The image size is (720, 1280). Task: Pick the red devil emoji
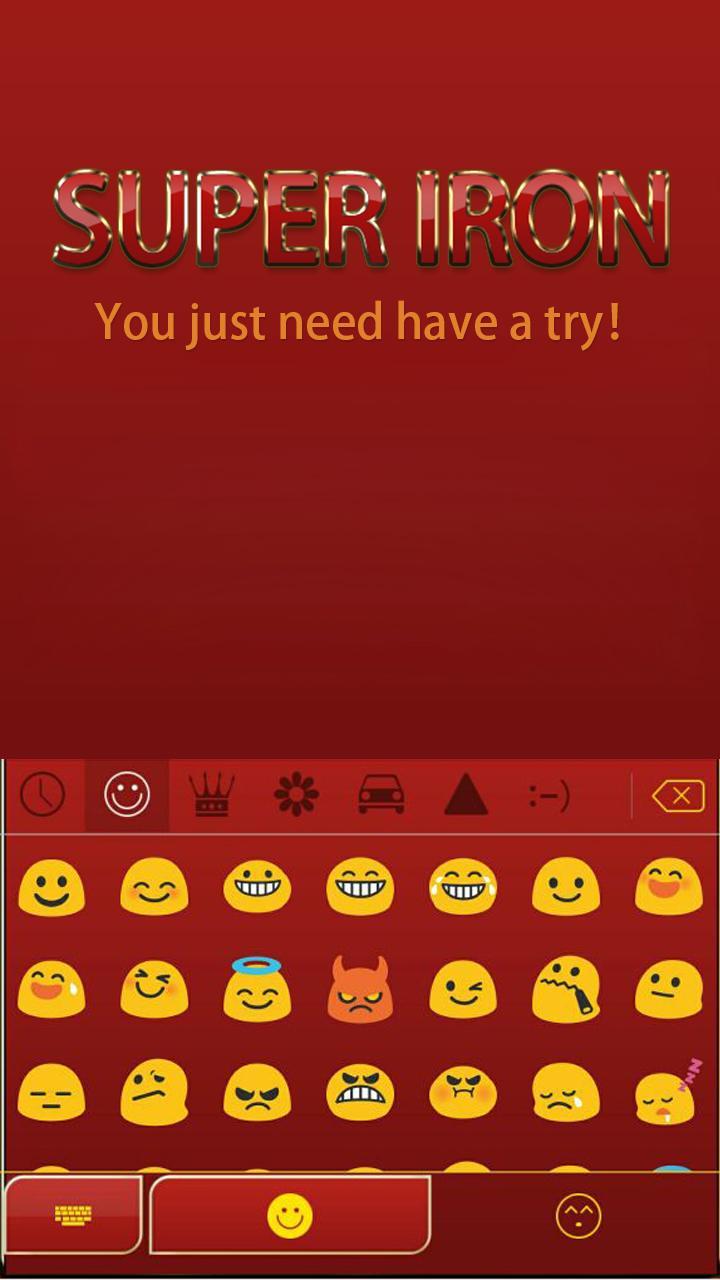tap(359, 988)
